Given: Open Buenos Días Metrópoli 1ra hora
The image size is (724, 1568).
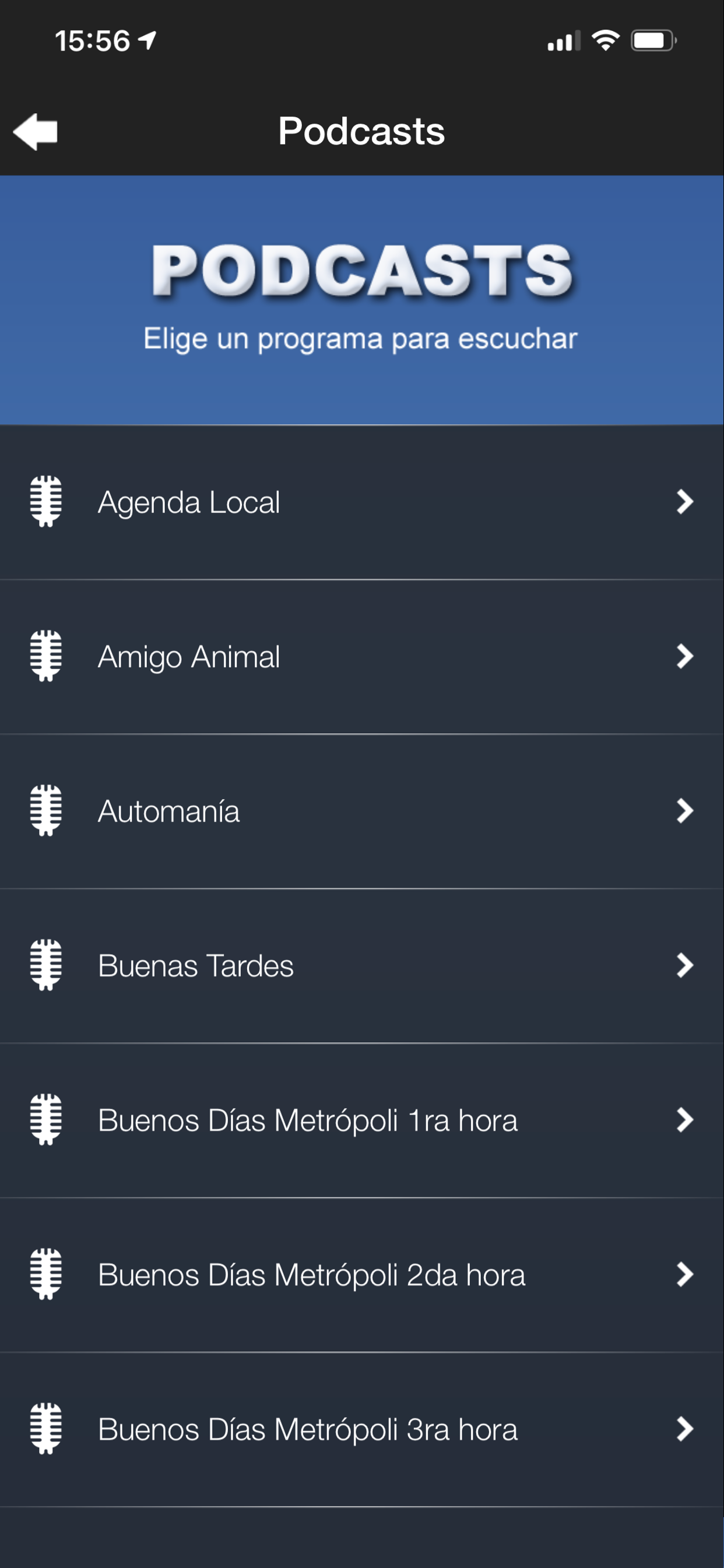Looking at the screenshot, I should pos(362,1121).
